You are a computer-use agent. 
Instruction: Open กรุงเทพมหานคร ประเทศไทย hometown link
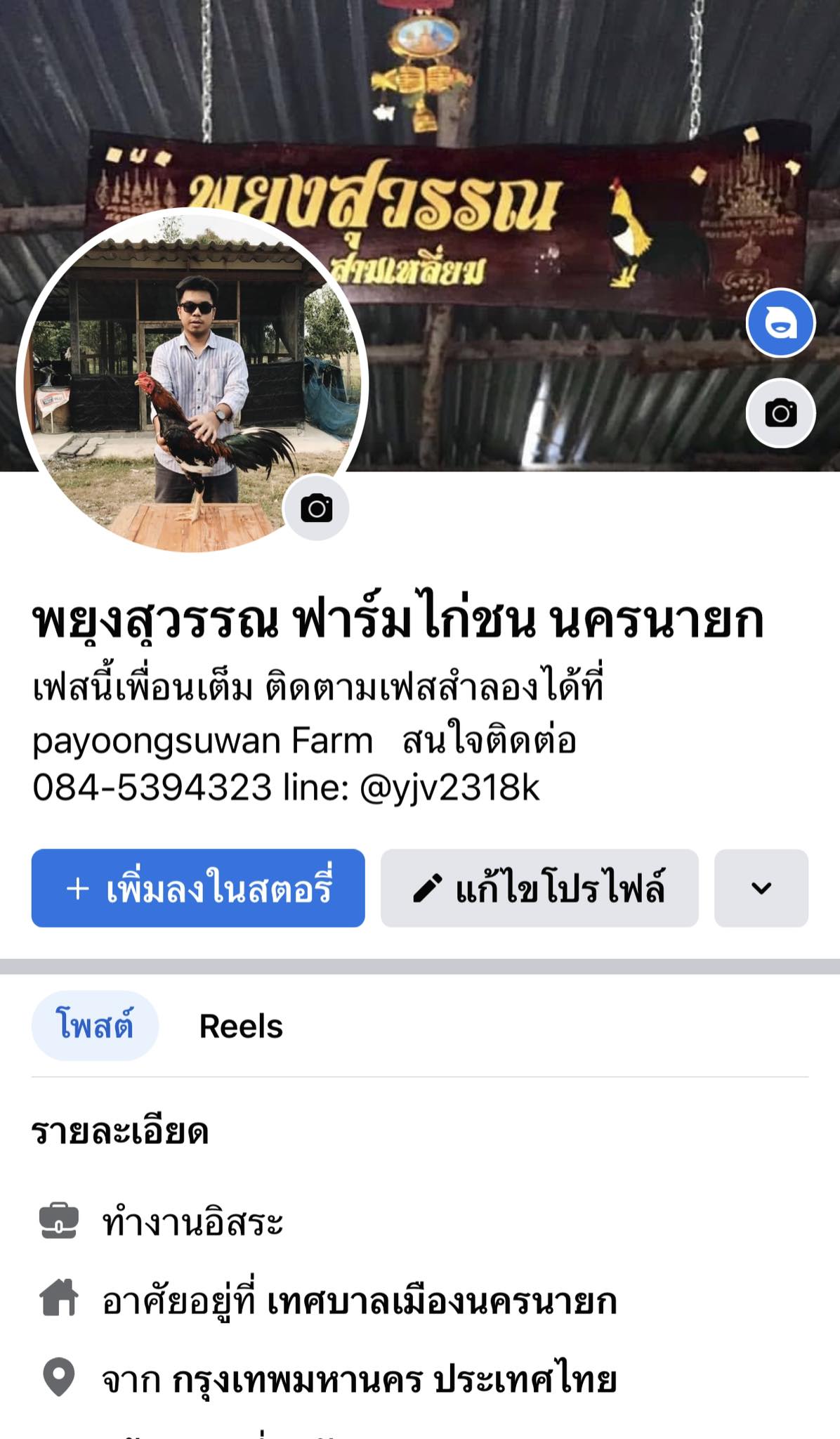pyautogui.click(x=395, y=1379)
